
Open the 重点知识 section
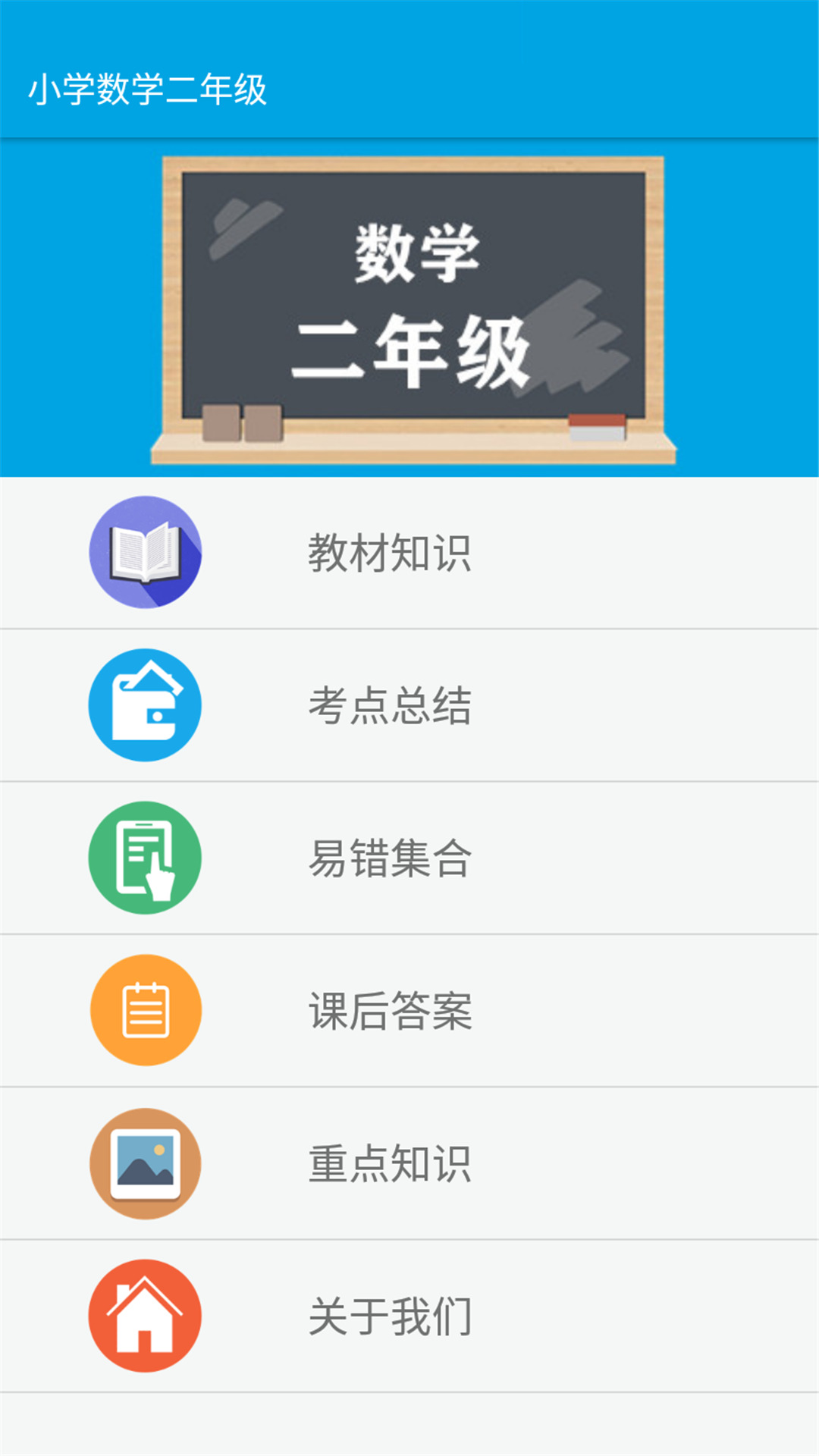[391, 1163]
